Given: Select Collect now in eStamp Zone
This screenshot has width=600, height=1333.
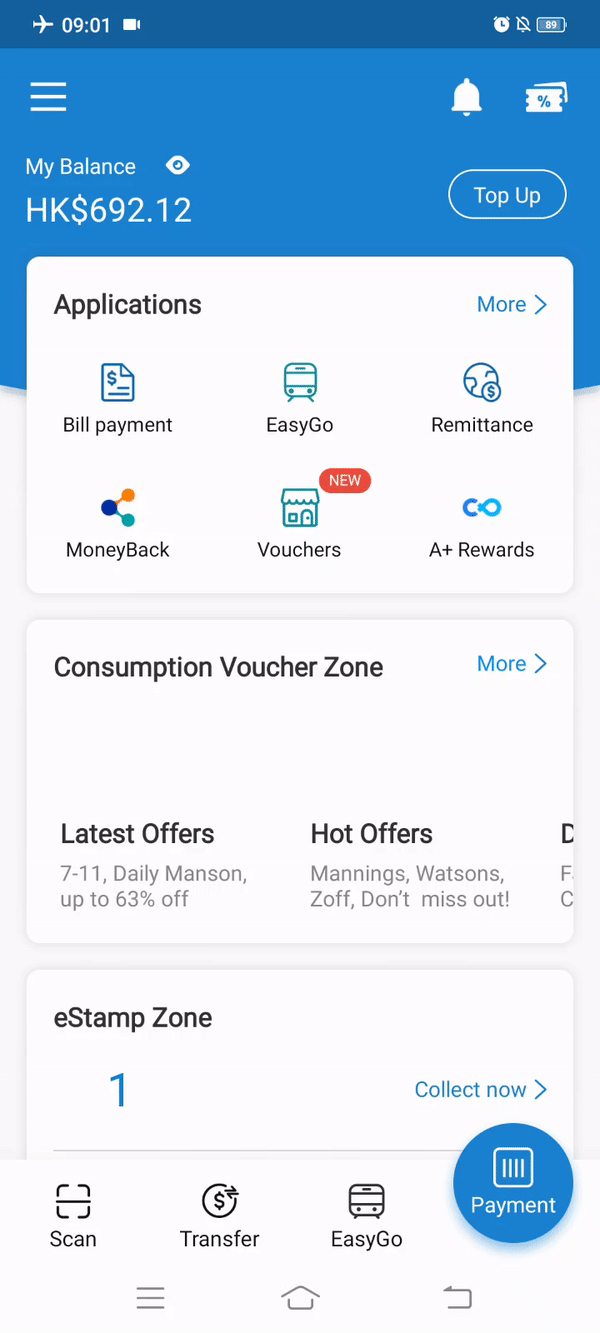Looking at the screenshot, I should click(x=481, y=1090).
